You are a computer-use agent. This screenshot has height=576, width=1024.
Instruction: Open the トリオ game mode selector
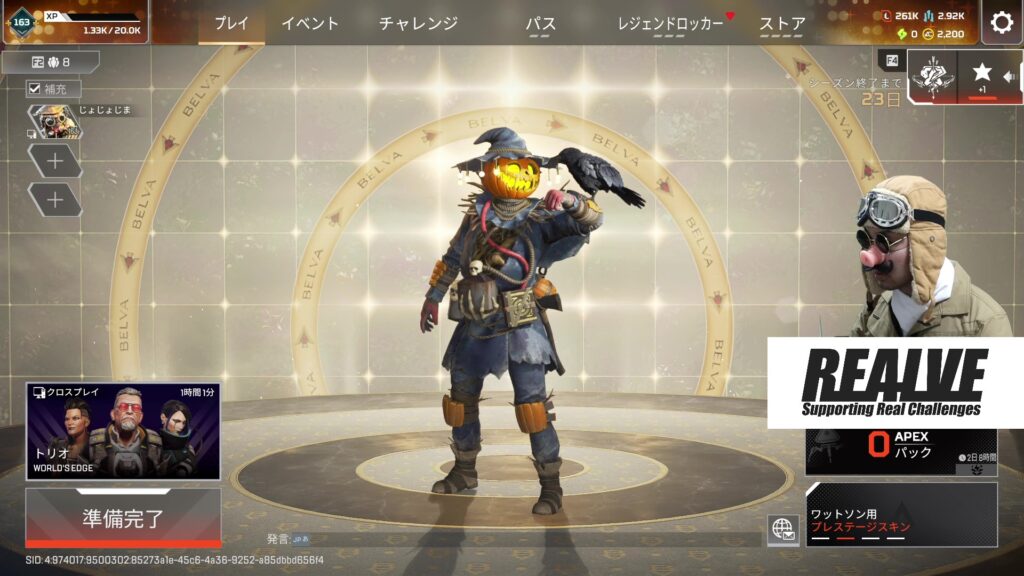coord(122,431)
